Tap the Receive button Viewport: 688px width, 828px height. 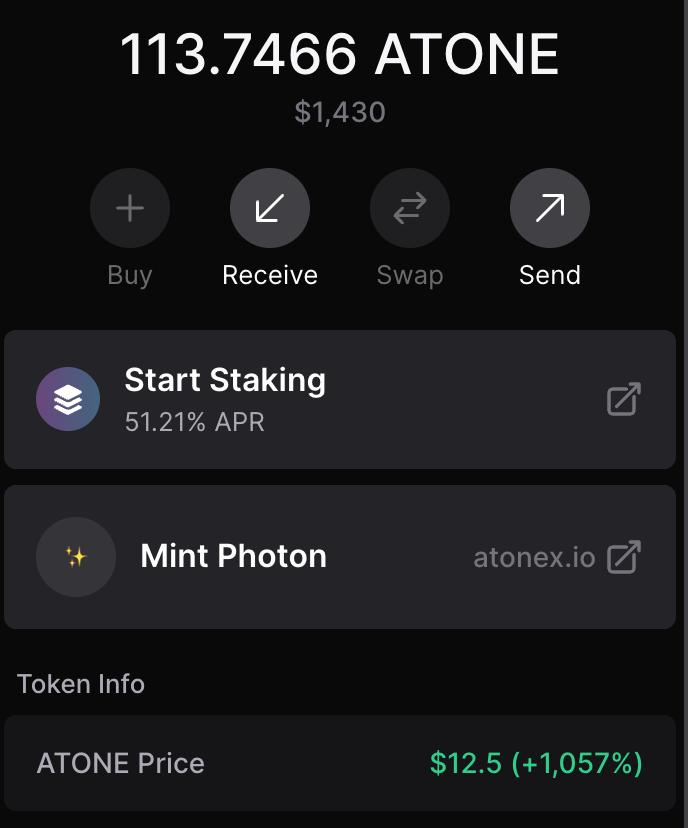click(270, 209)
